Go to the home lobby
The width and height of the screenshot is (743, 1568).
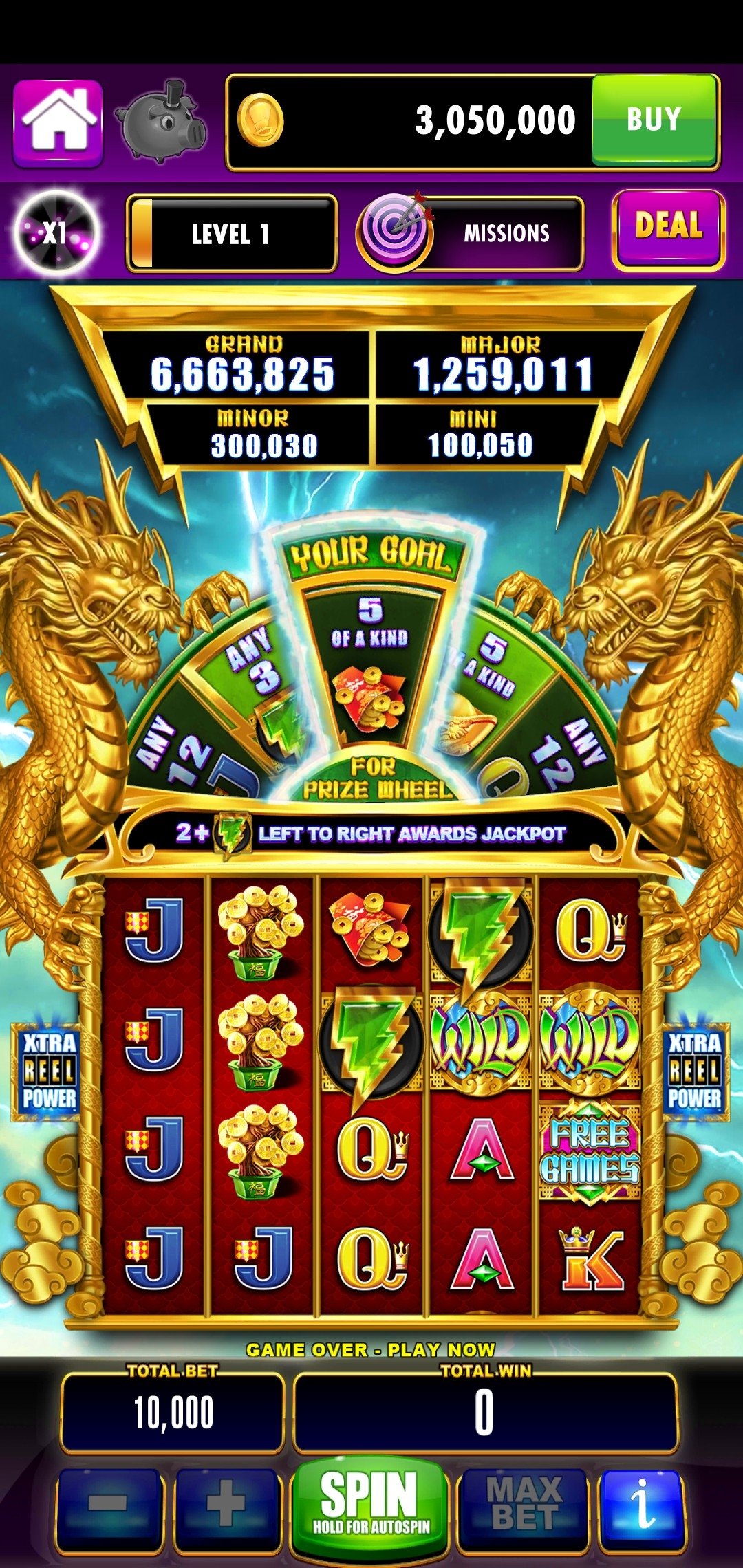pos(58,123)
